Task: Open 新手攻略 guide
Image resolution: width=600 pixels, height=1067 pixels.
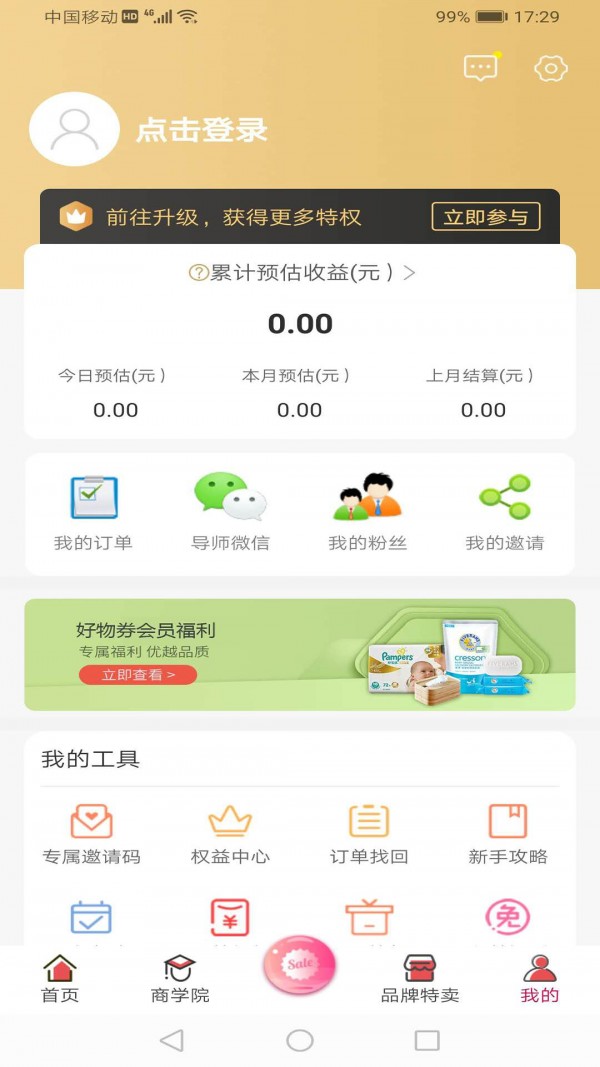Action: pos(508,834)
